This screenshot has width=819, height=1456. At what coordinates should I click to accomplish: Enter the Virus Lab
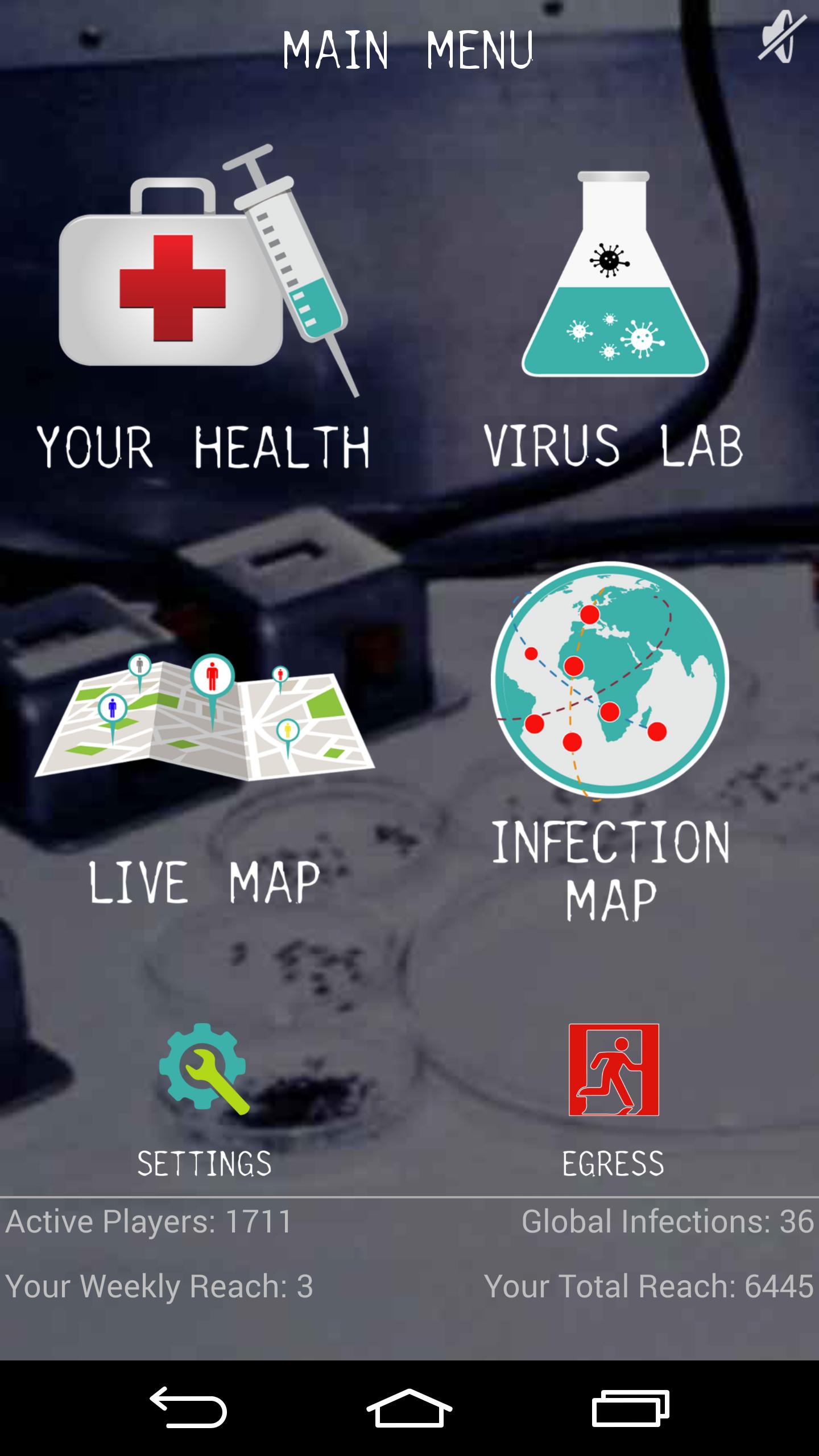[x=614, y=318]
